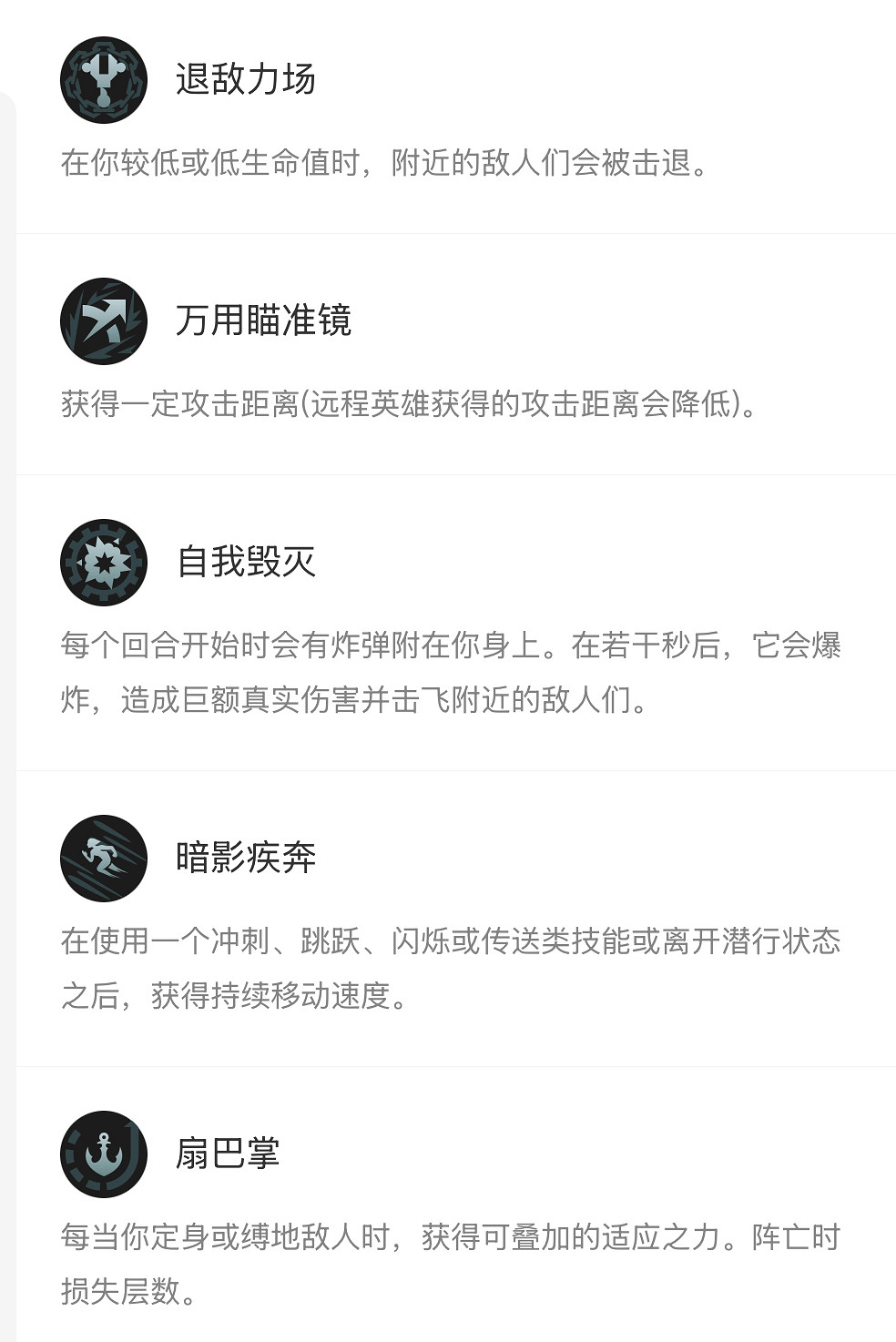The image size is (896, 1342).
Task: Click the 暗影疾奔 augment name
Action: (x=246, y=856)
